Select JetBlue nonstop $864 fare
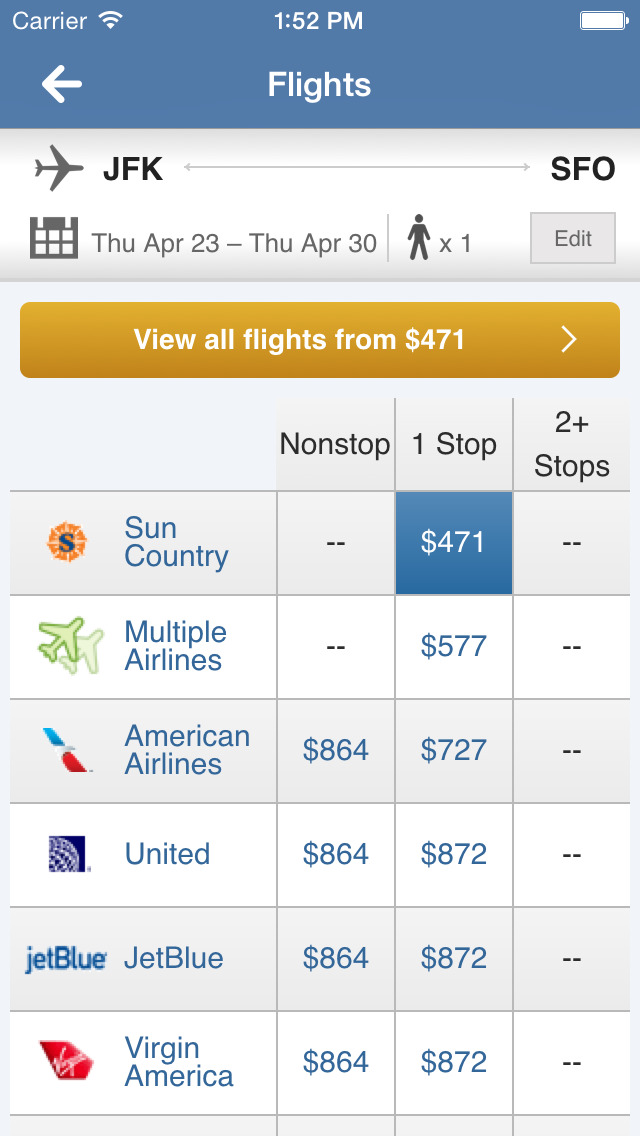This screenshot has width=640, height=1136. point(336,958)
